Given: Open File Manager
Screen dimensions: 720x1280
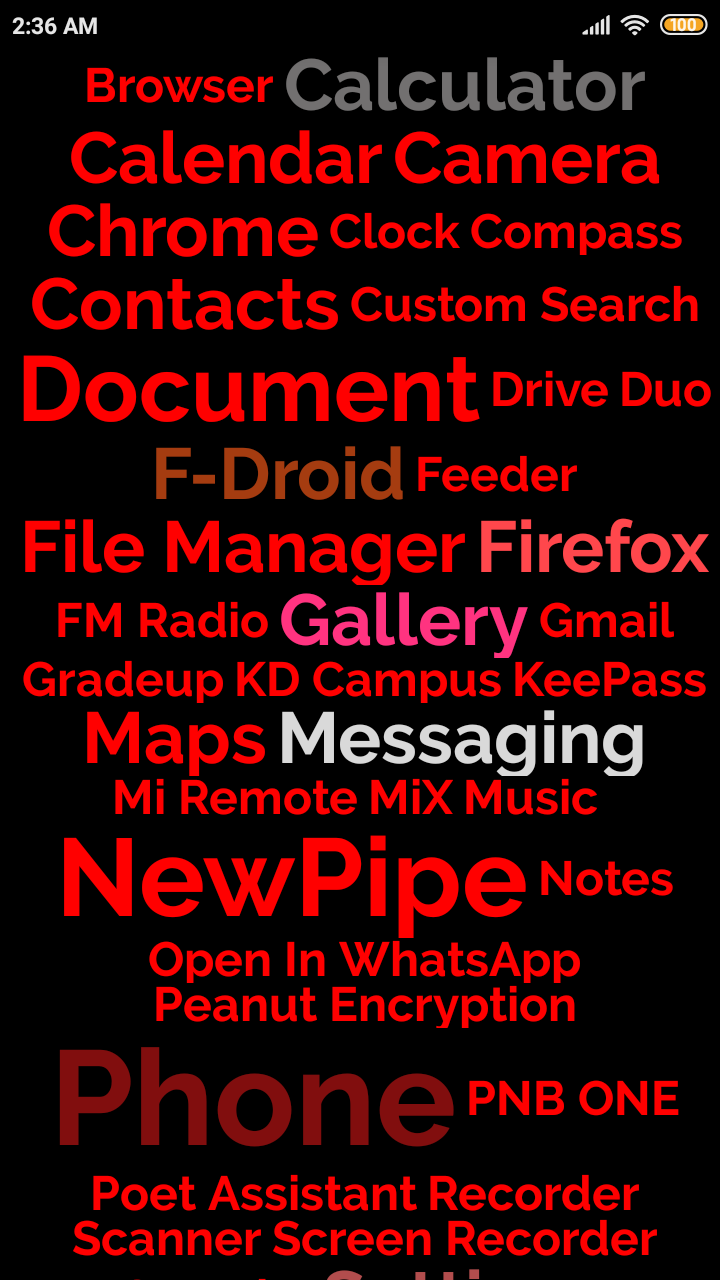Looking at the screenshot, I should 243,549.
